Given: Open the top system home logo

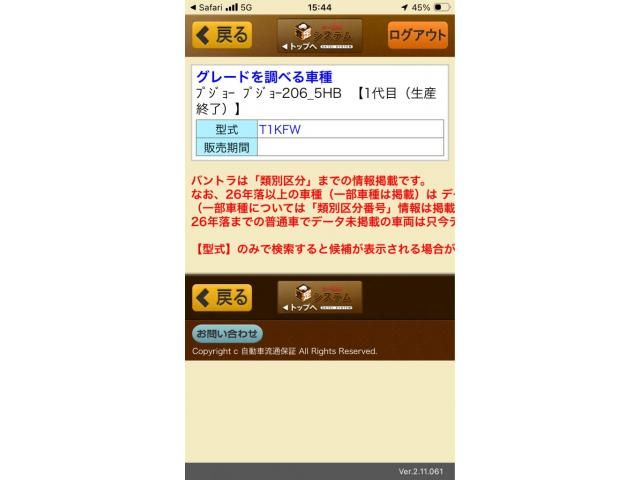Looking at the screenshot, I should point(320,35).
